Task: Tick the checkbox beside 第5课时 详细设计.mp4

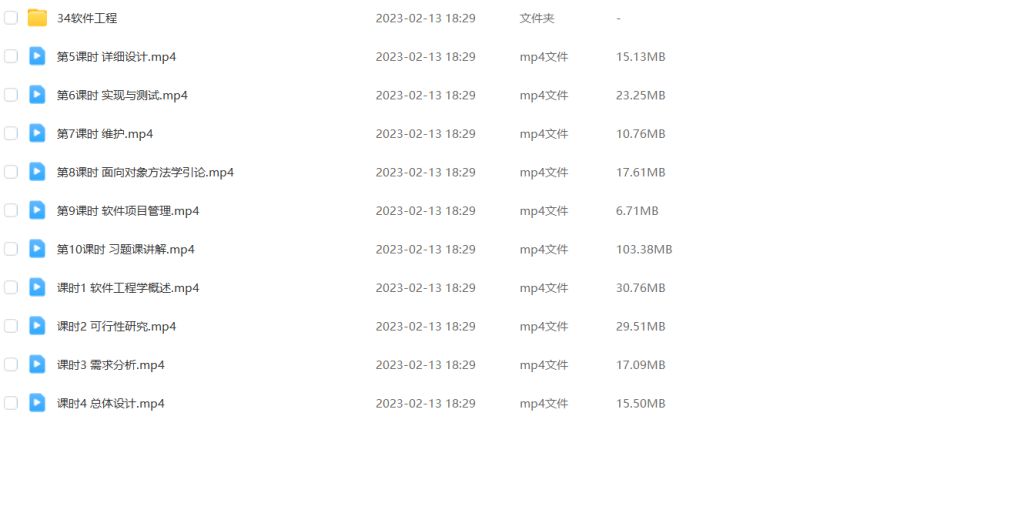Action: tap(11, 57)
